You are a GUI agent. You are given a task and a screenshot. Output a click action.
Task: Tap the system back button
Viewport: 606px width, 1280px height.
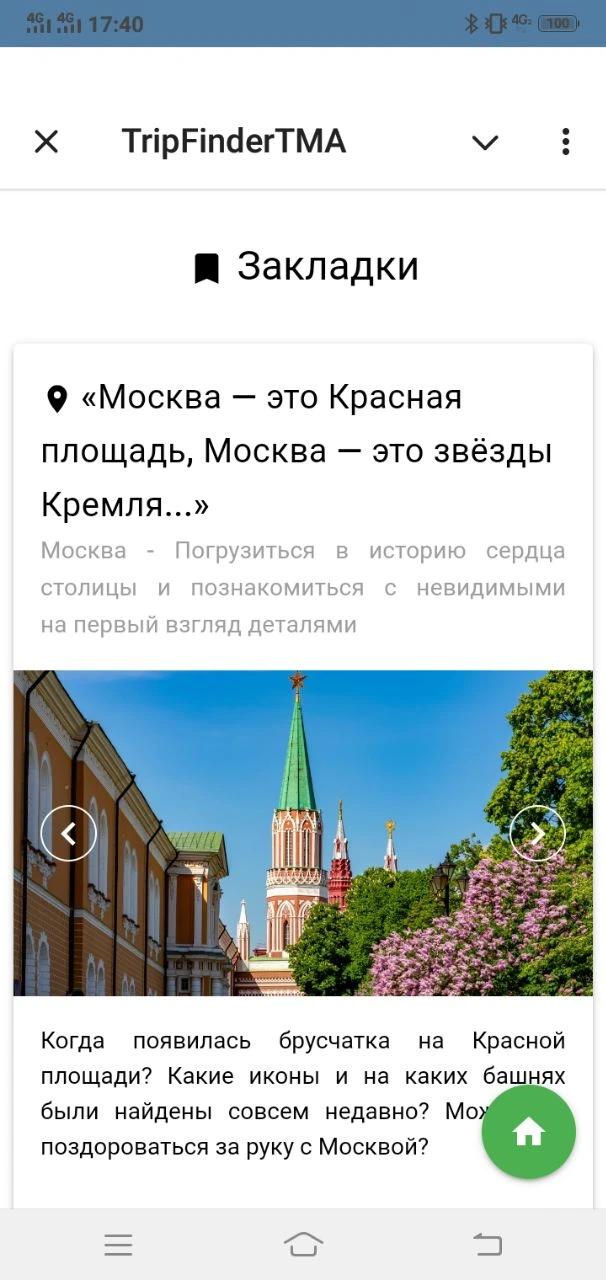tap(487, 1244)
